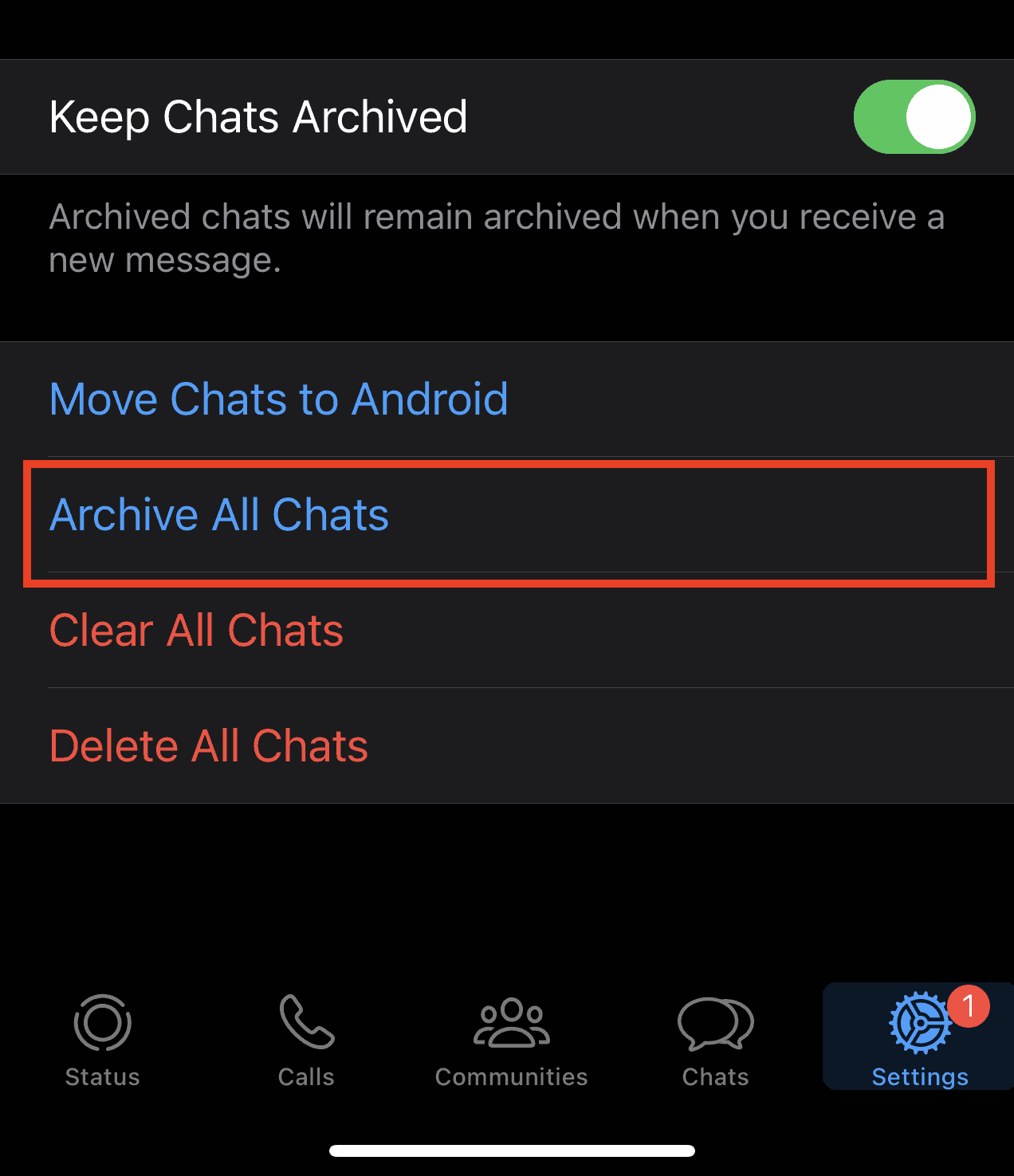Open the Calls tab
This screenshot has width=1014, height=1176.
pyautogui.click(x=306, y=1040)
